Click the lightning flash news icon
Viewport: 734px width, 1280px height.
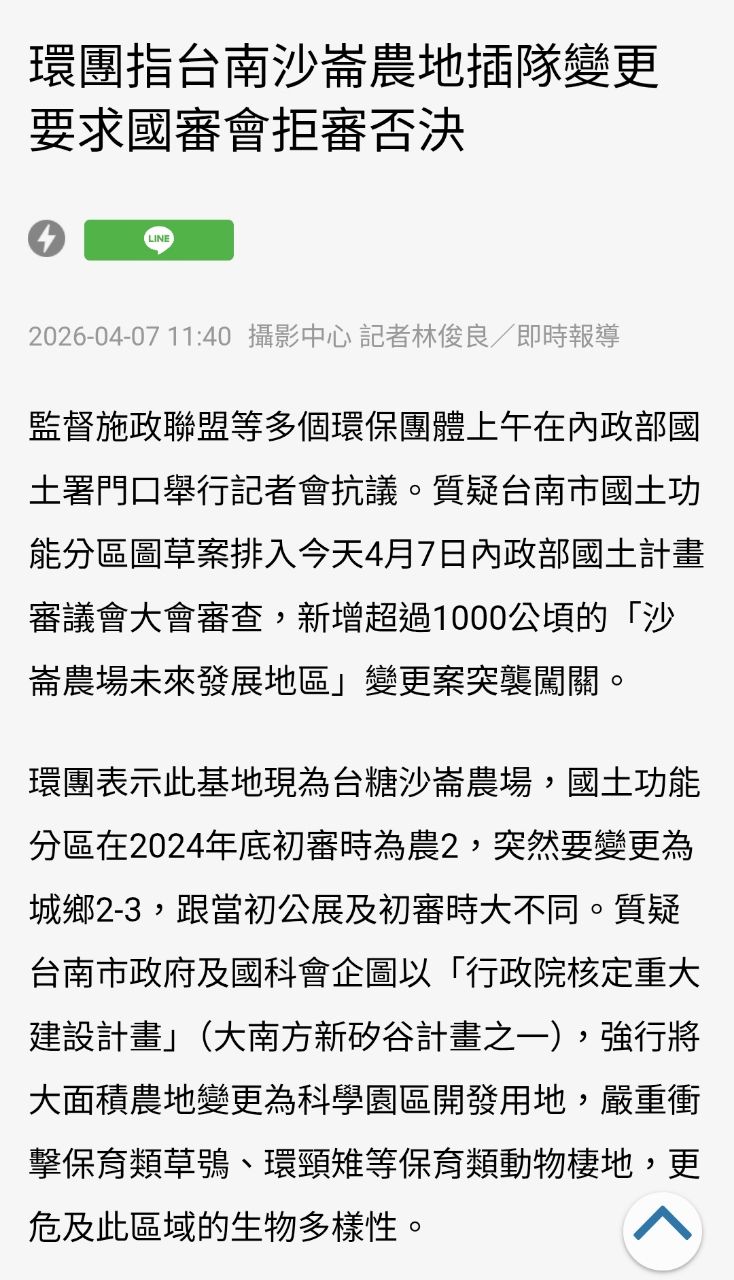(x=45, y=238)
